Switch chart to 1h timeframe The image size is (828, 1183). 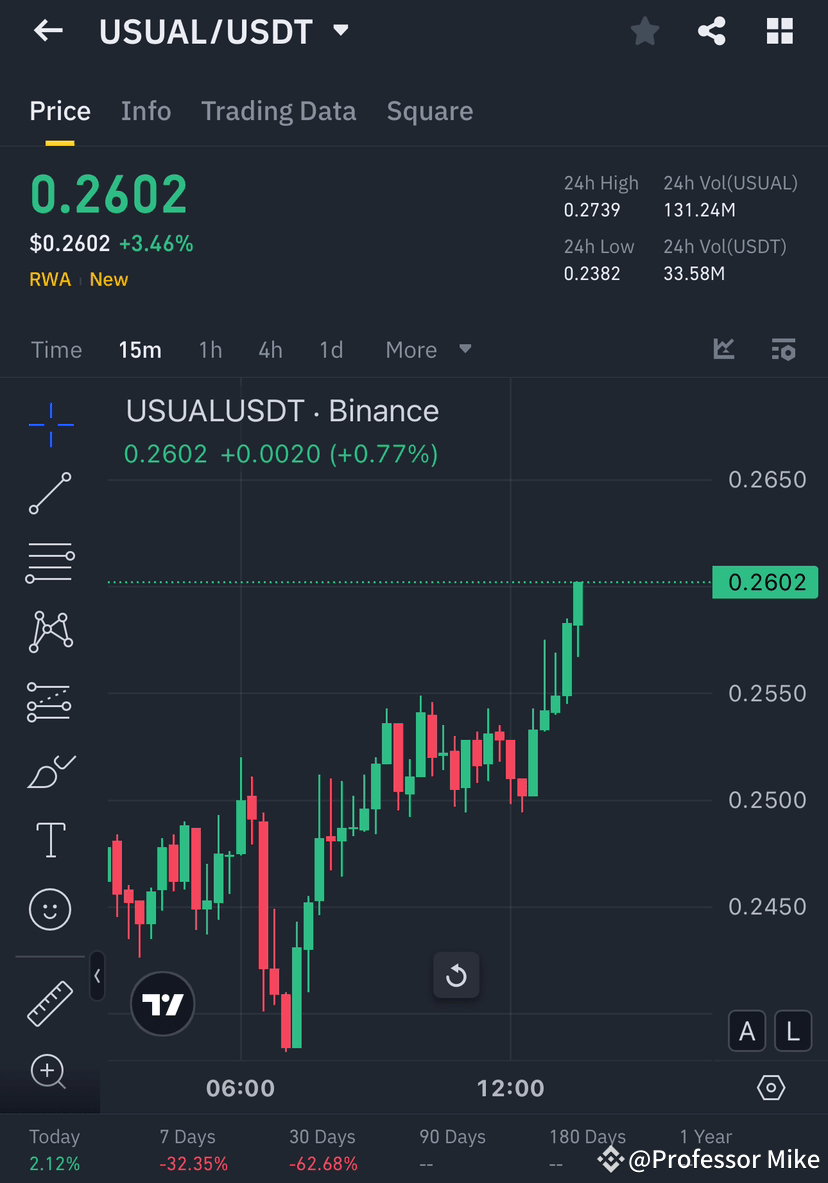pyautogui.click(x=210, y=350)
